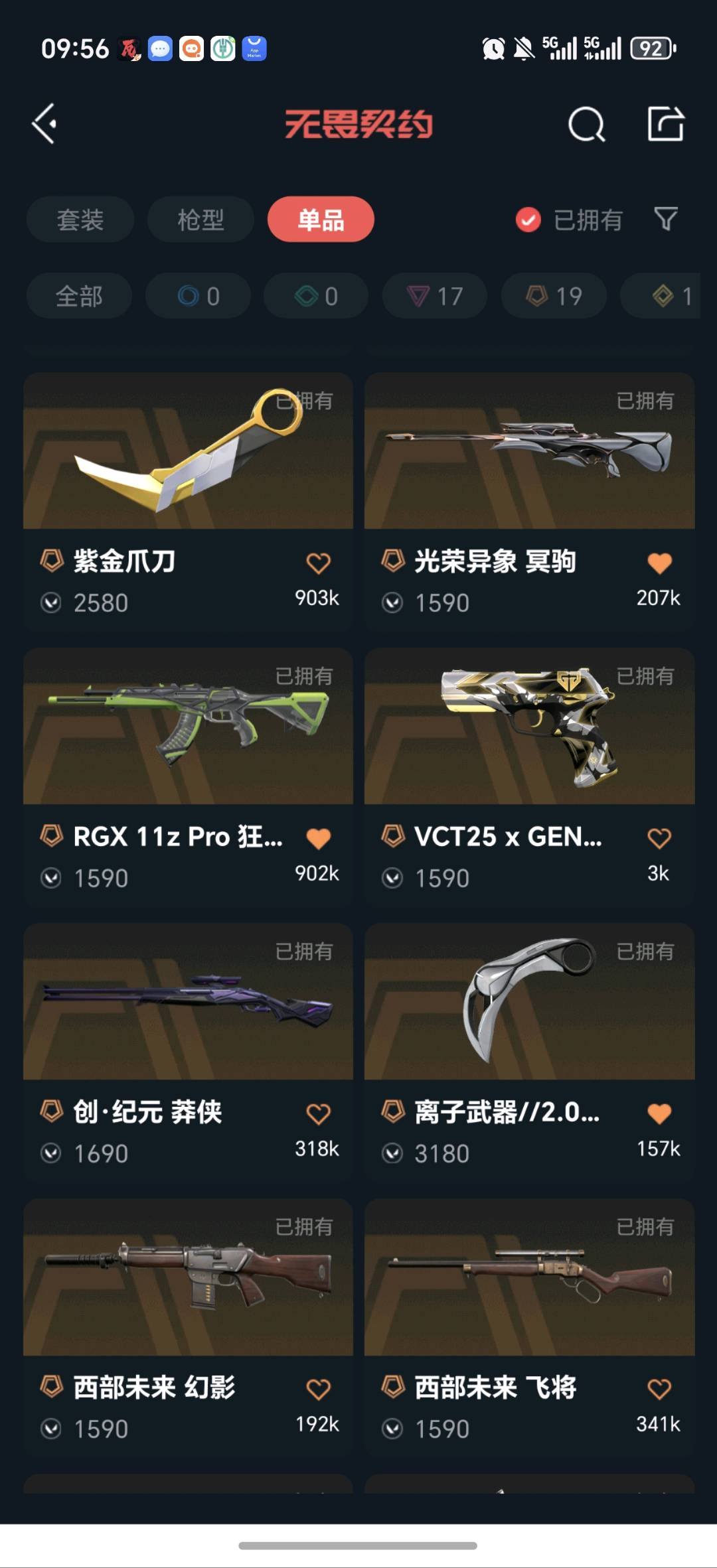Filter by the orange tier chip showing 19
This screenshot has height=1568, width=717.
click(554, 296)
